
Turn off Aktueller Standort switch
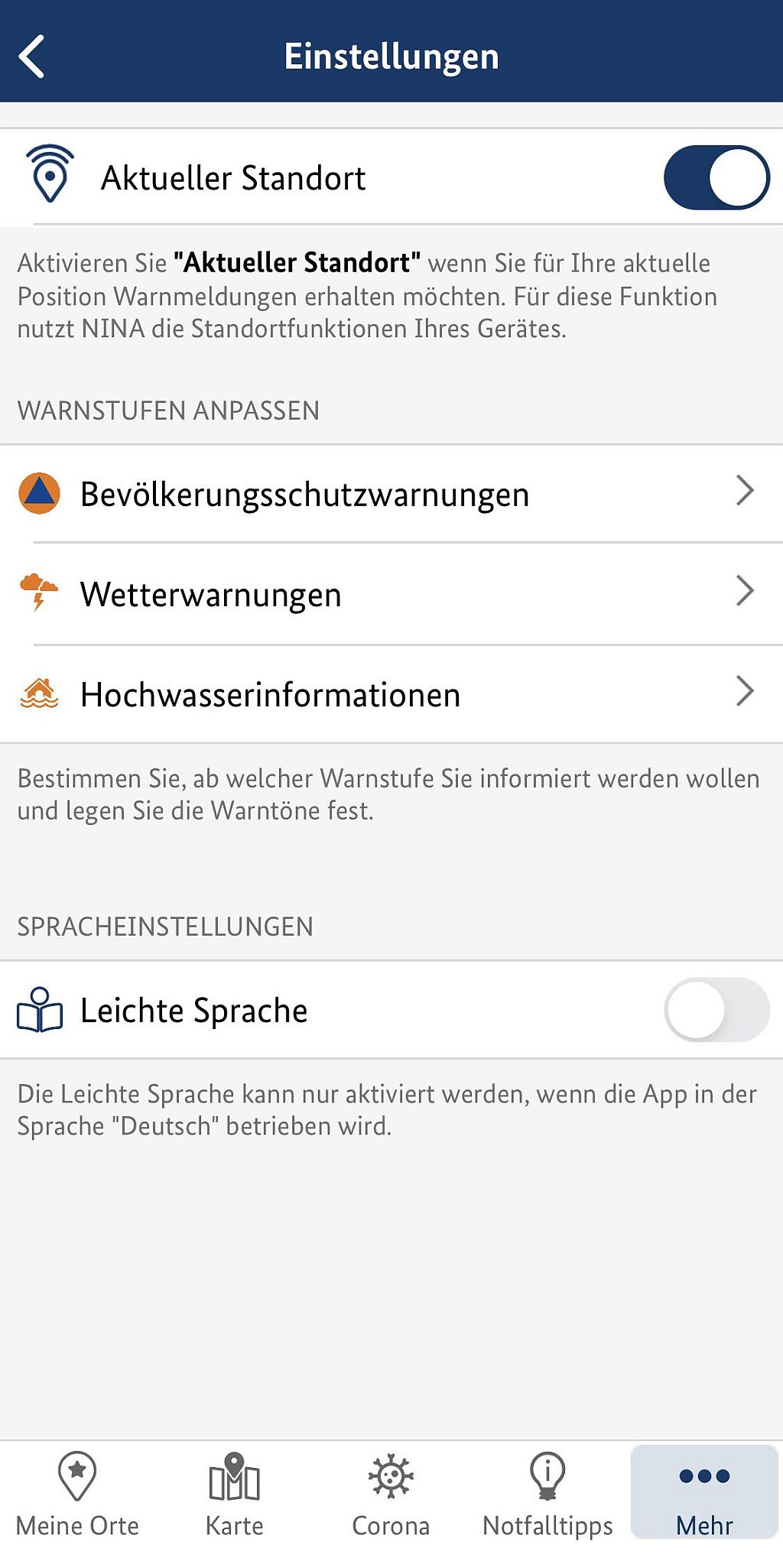pos(716,178)
